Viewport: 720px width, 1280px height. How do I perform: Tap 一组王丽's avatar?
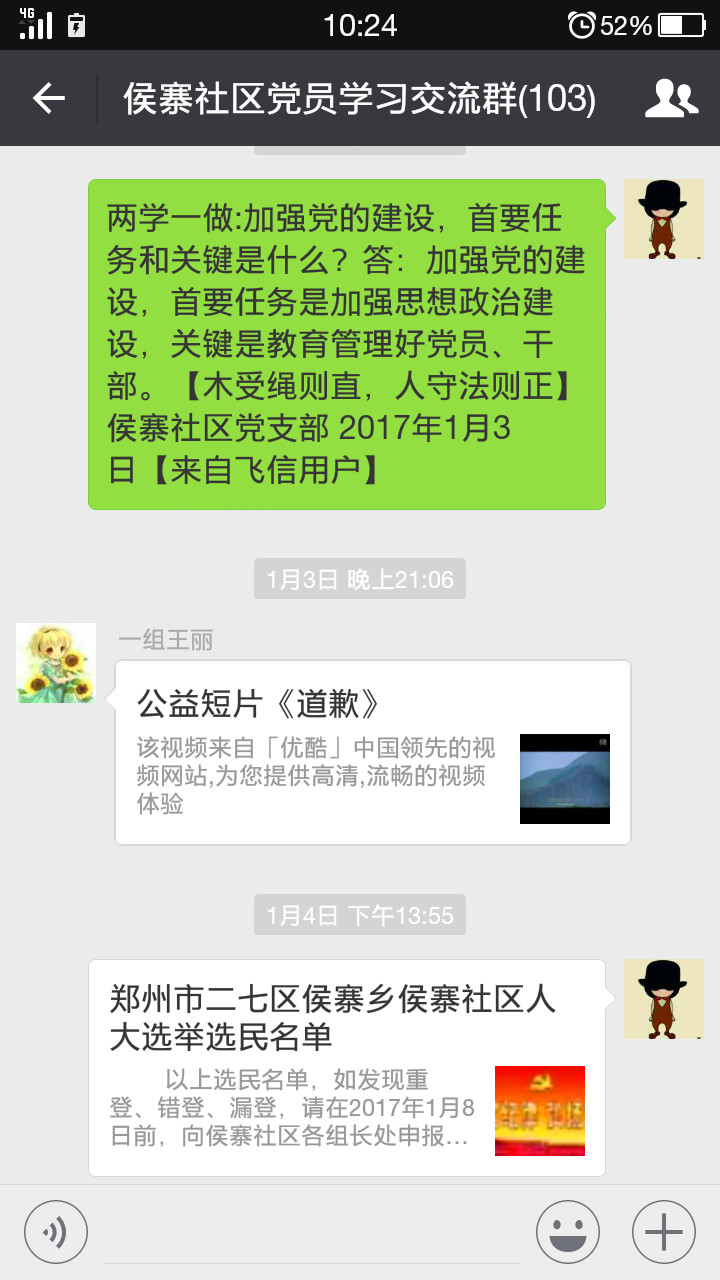point(56,662)
